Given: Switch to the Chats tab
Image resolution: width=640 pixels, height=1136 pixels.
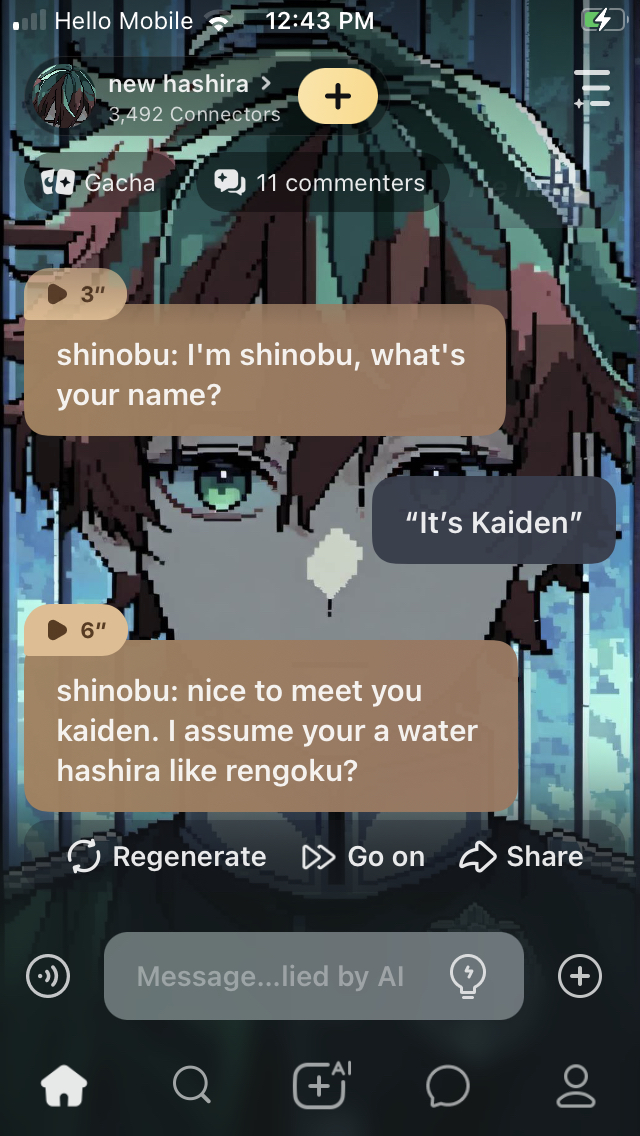Looking at the screenshot, I should point(447,1086).
